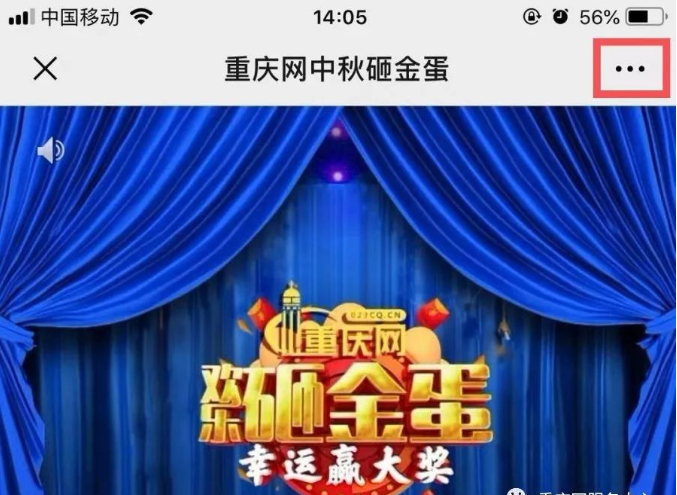677x495 pixels.
Task: Mute the page sound
Action: (x=50, y=150)
